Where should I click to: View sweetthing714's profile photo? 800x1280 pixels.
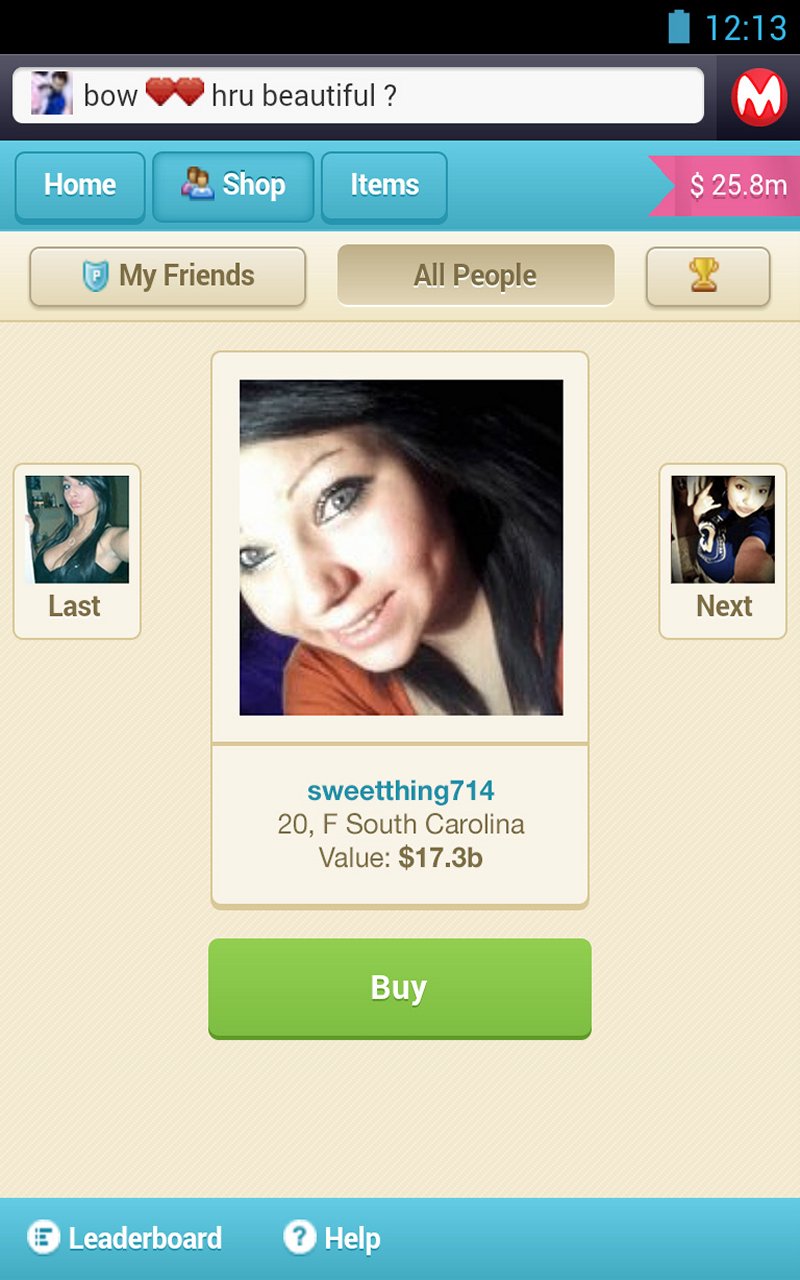[401, 547]
